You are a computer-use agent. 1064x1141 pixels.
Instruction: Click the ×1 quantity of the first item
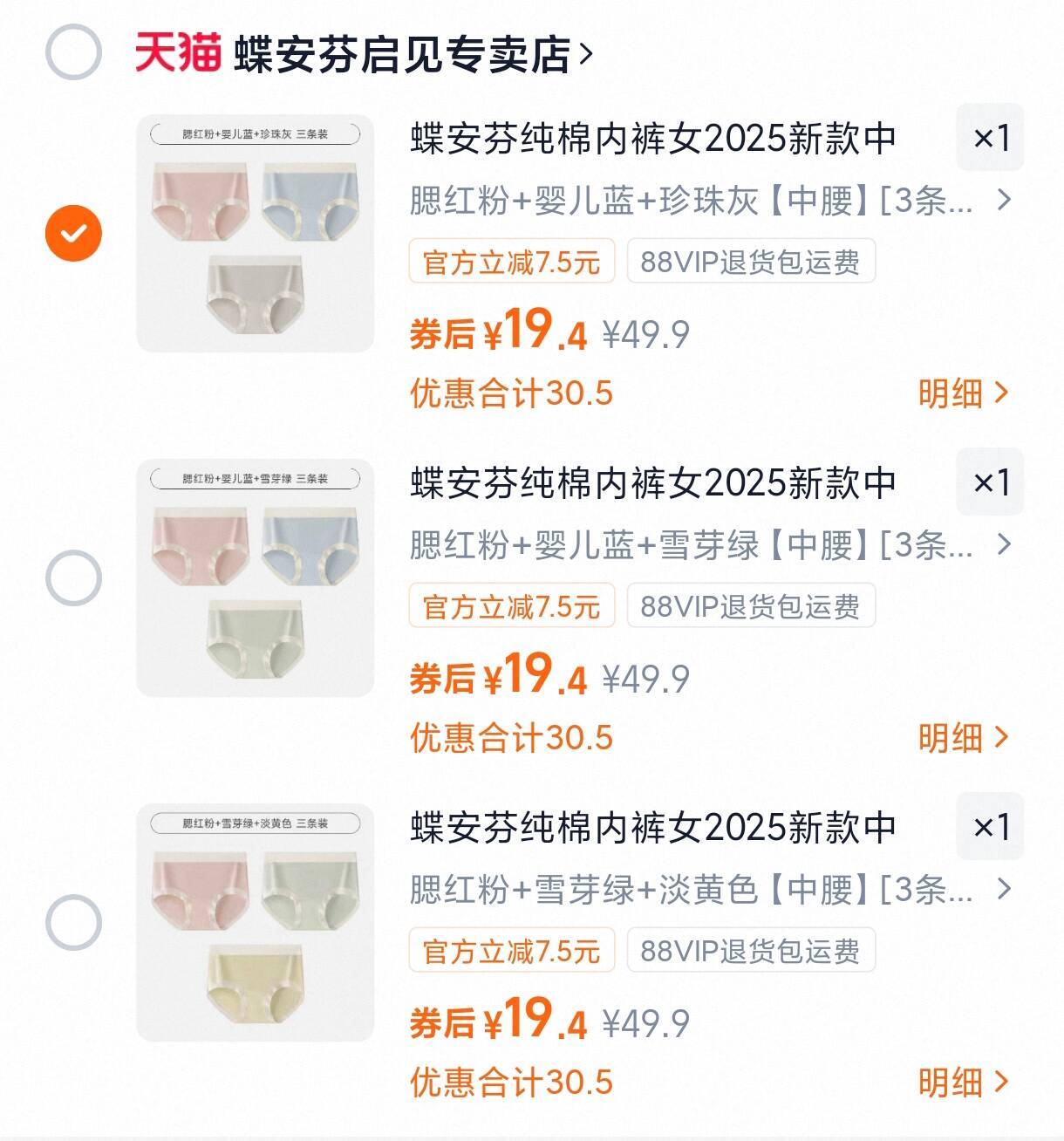[991, 140]
